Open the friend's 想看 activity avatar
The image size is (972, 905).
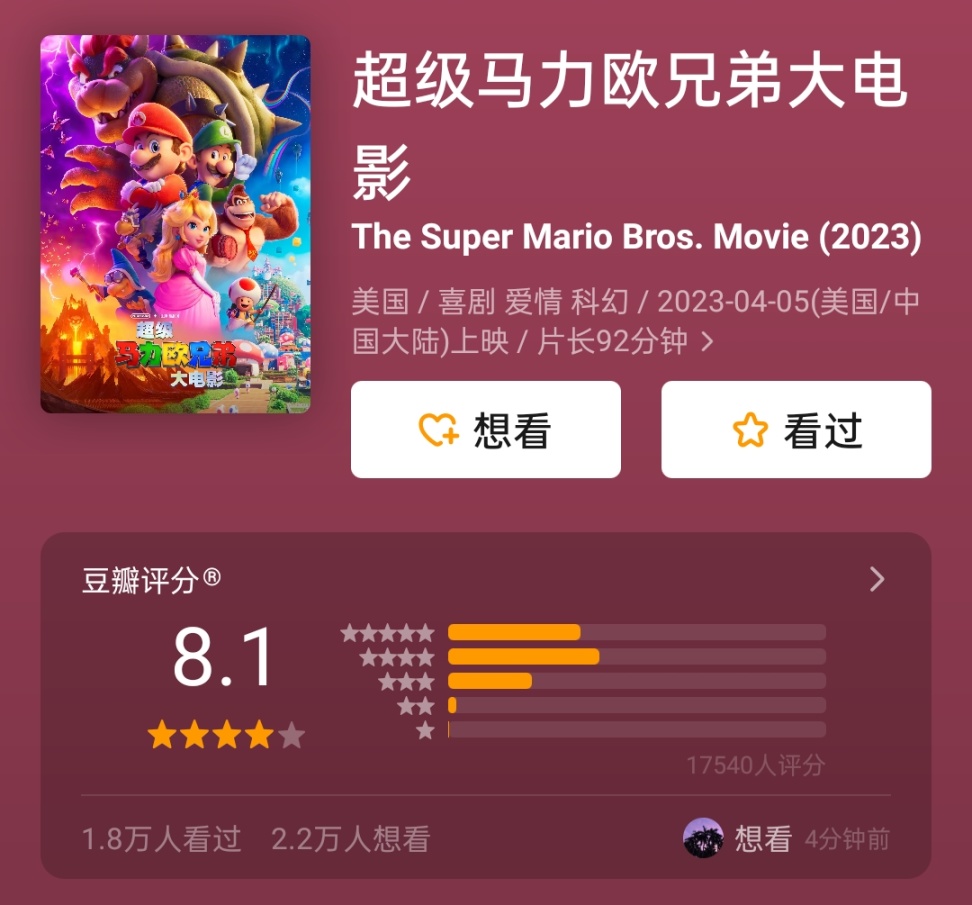click(703, 838)
